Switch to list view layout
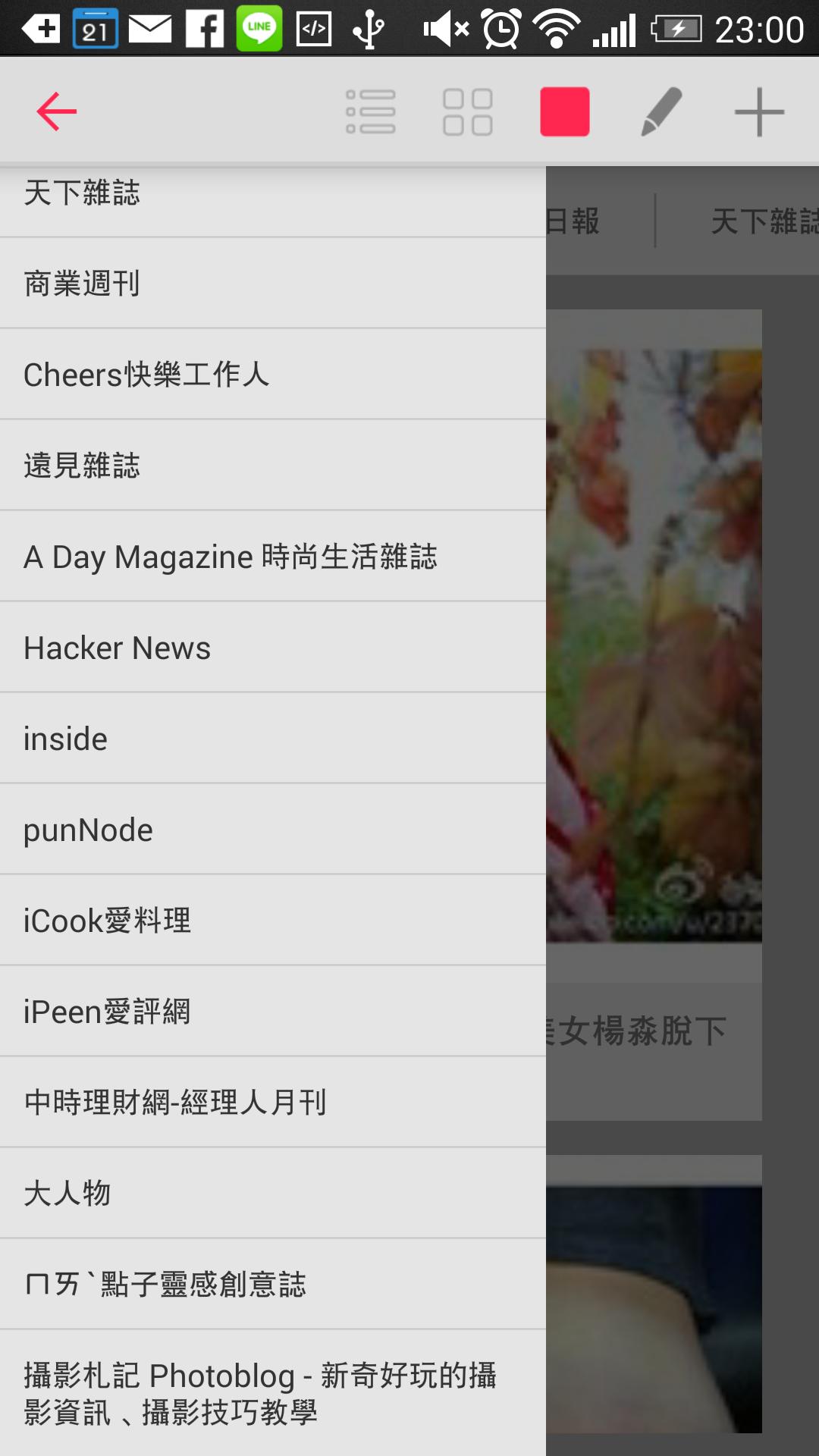 pyautogui.click(x=370, y=111)
